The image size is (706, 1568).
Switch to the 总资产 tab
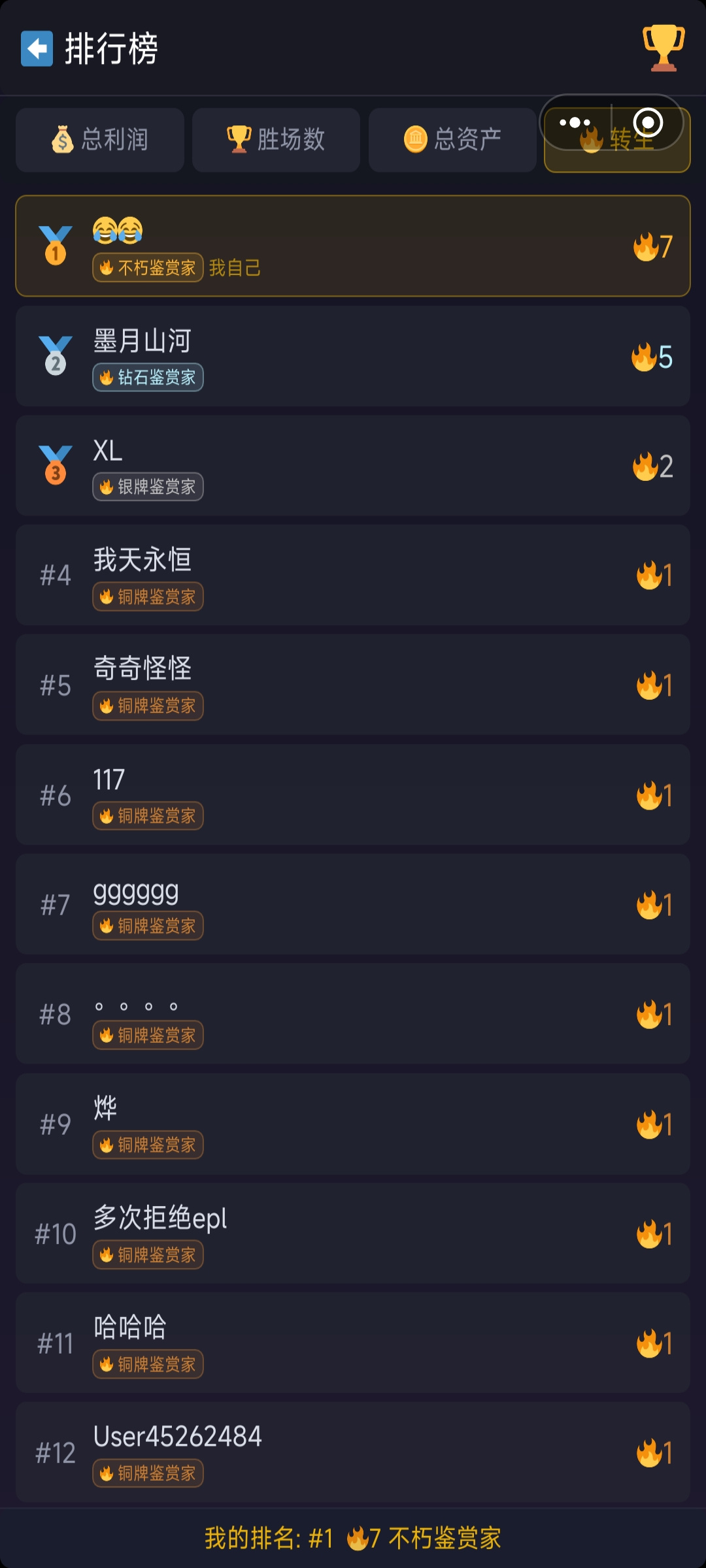[452, 140]
